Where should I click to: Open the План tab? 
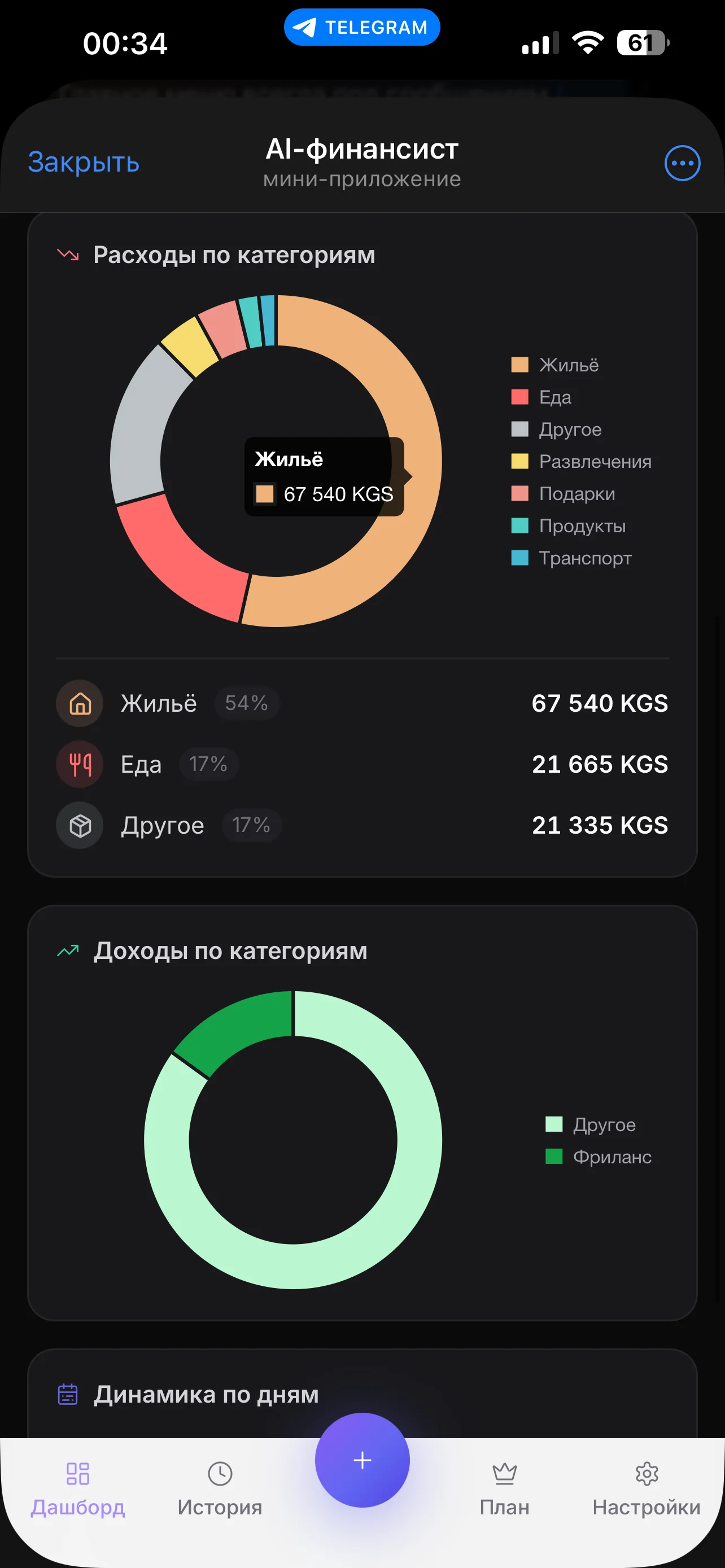click(504, 1489)
